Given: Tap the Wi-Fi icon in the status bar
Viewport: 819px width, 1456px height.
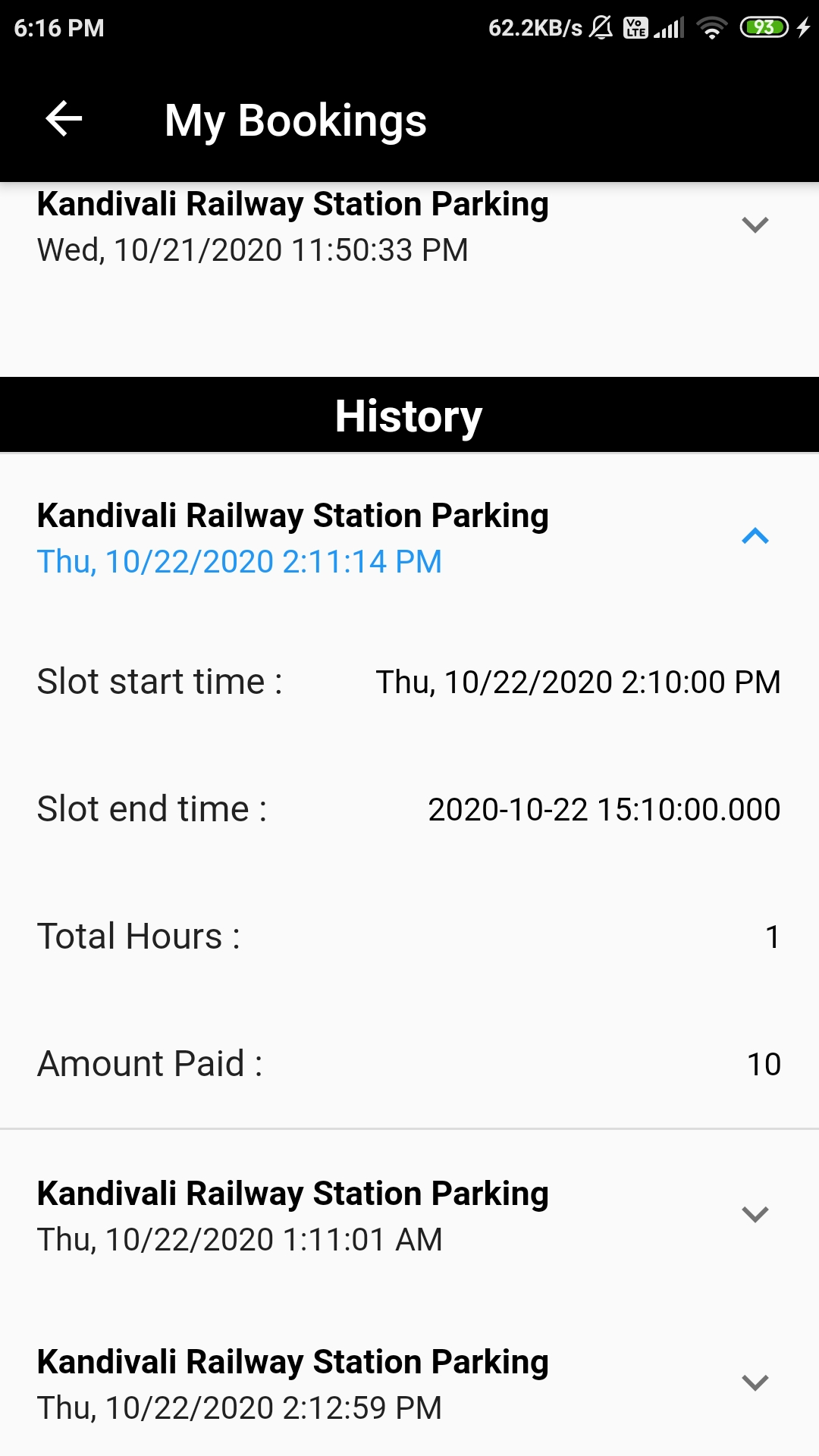Looking at the screenshot, I should coord(711,25).
